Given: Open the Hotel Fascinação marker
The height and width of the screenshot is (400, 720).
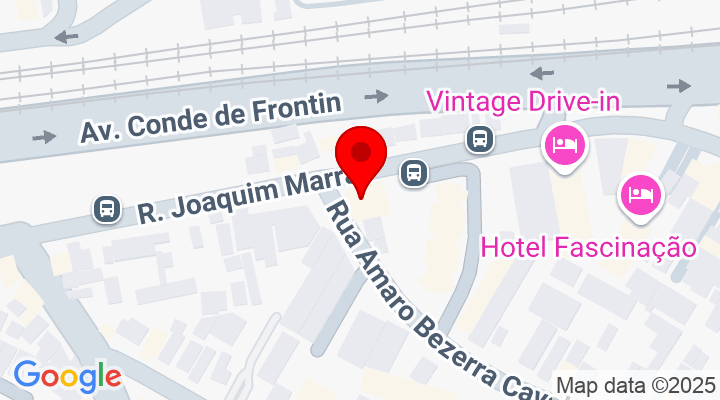Looking at the screenshot, I should click(x=640, y=192).
